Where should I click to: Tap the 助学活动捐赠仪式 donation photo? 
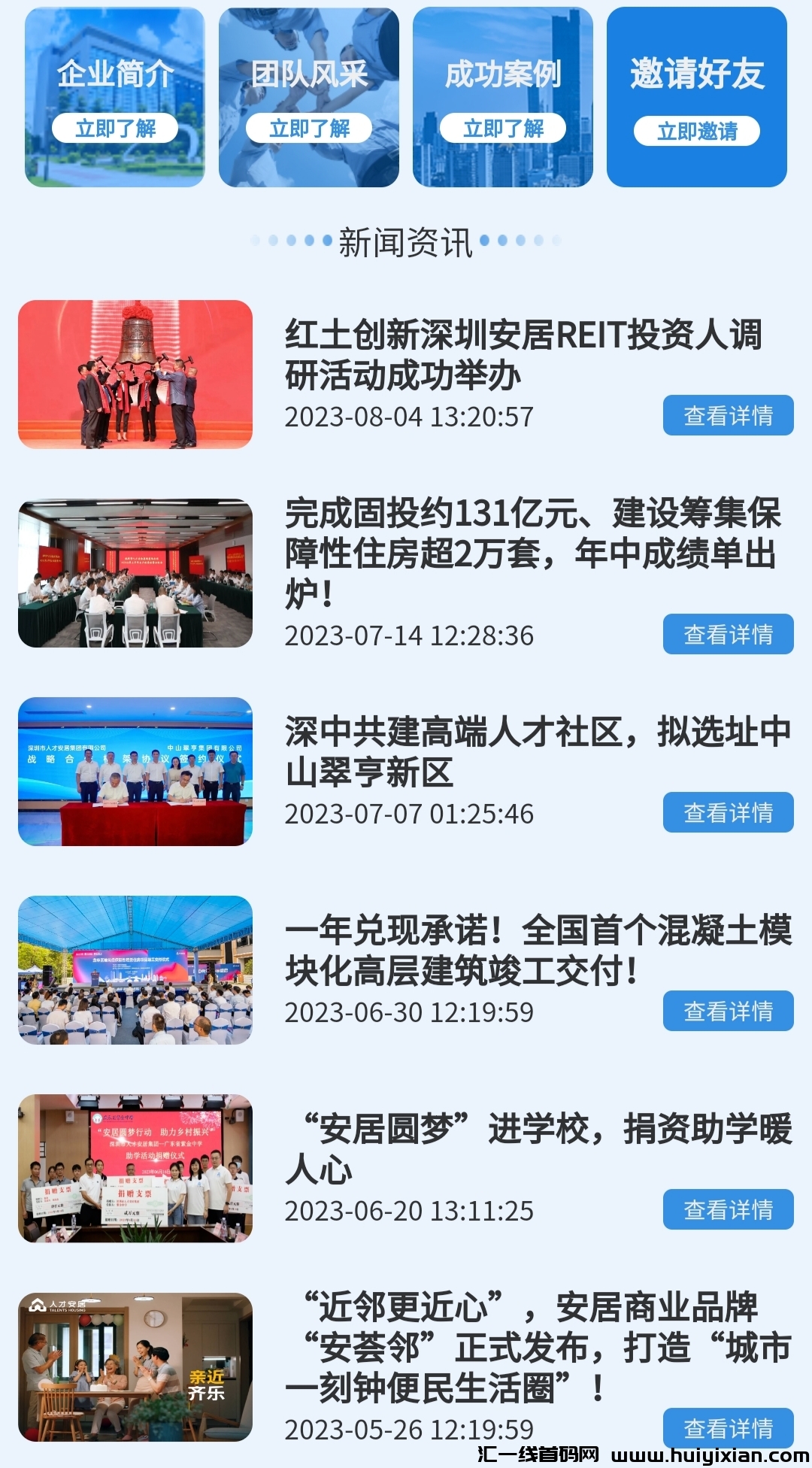pyautogui.click(x=135, y=1169)
